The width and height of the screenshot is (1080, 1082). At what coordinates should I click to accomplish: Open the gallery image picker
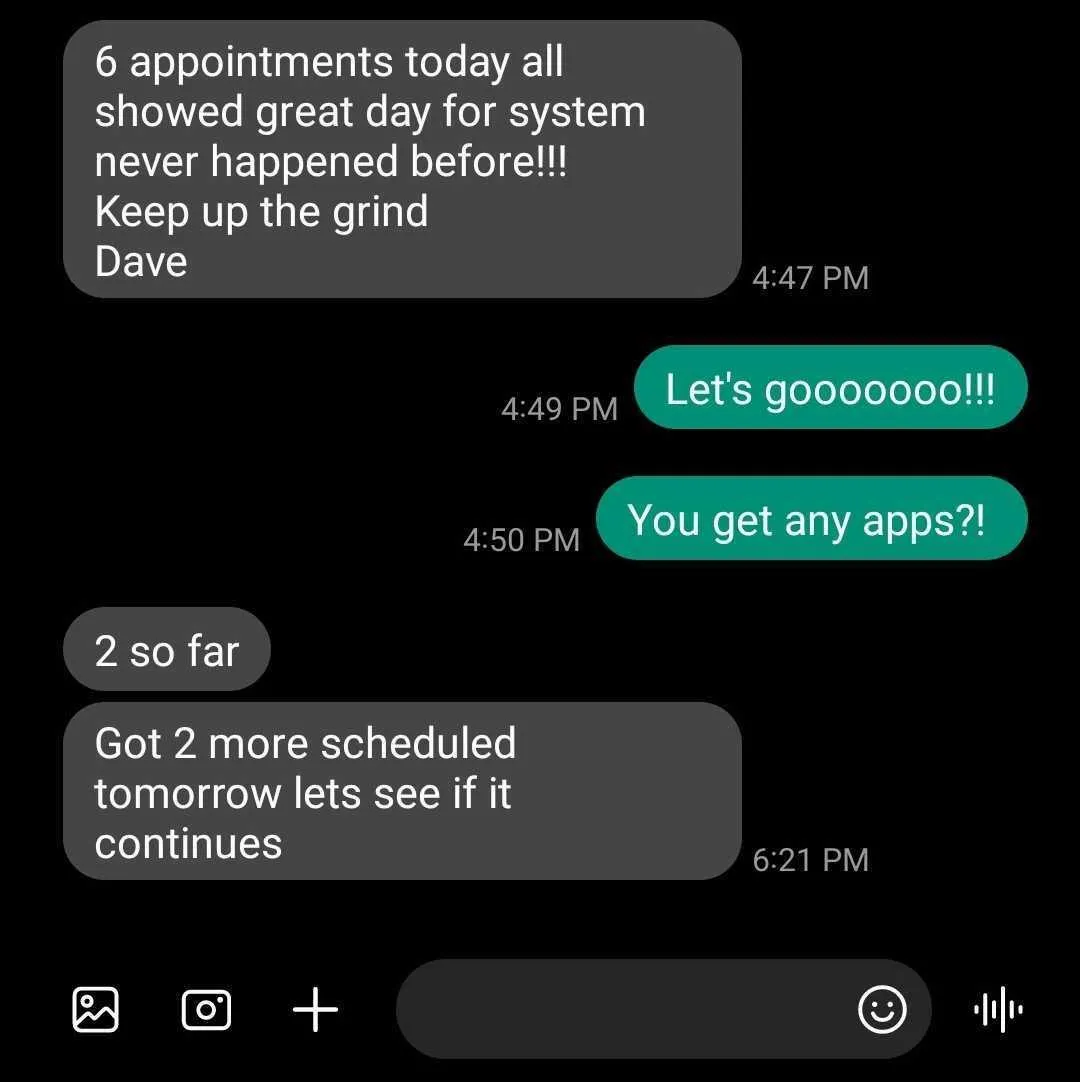click(96, 1009)
